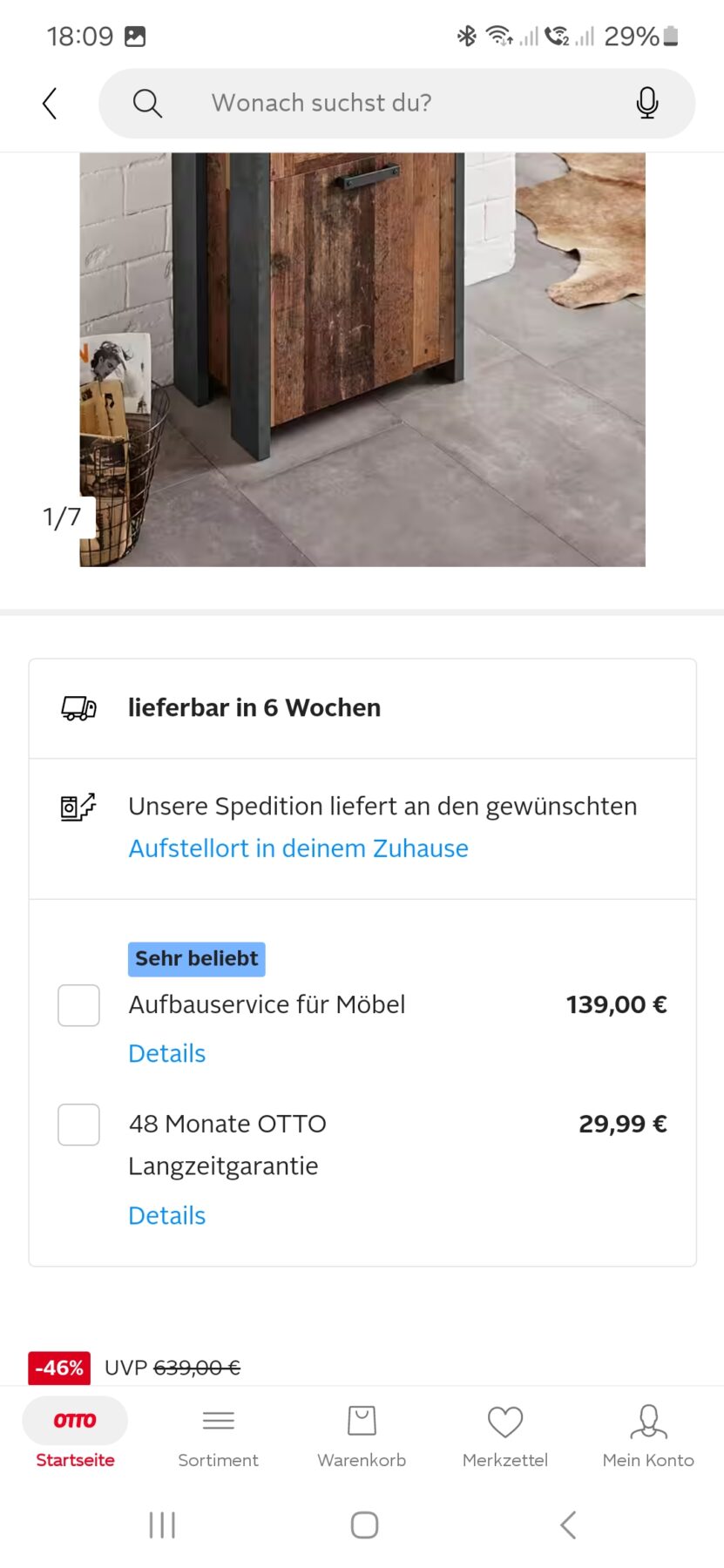724x1568 pixels.
Task: Go to the Startseite tab
Action: 75,1434
